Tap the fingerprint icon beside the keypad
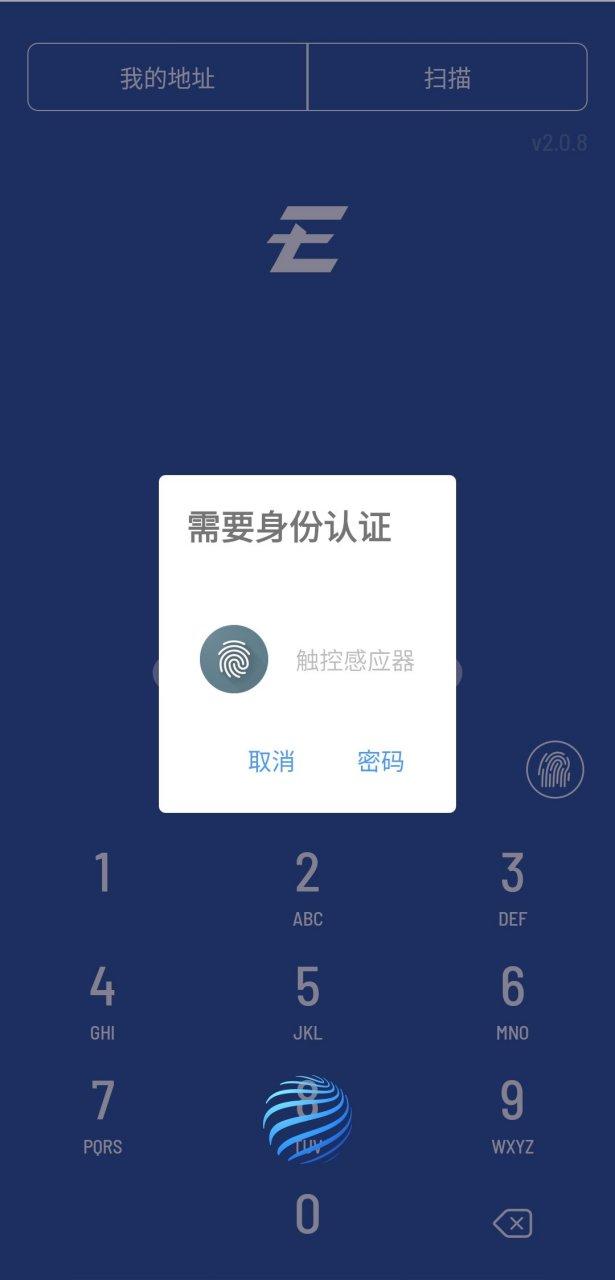615x1280 pixels. (555, 770)
